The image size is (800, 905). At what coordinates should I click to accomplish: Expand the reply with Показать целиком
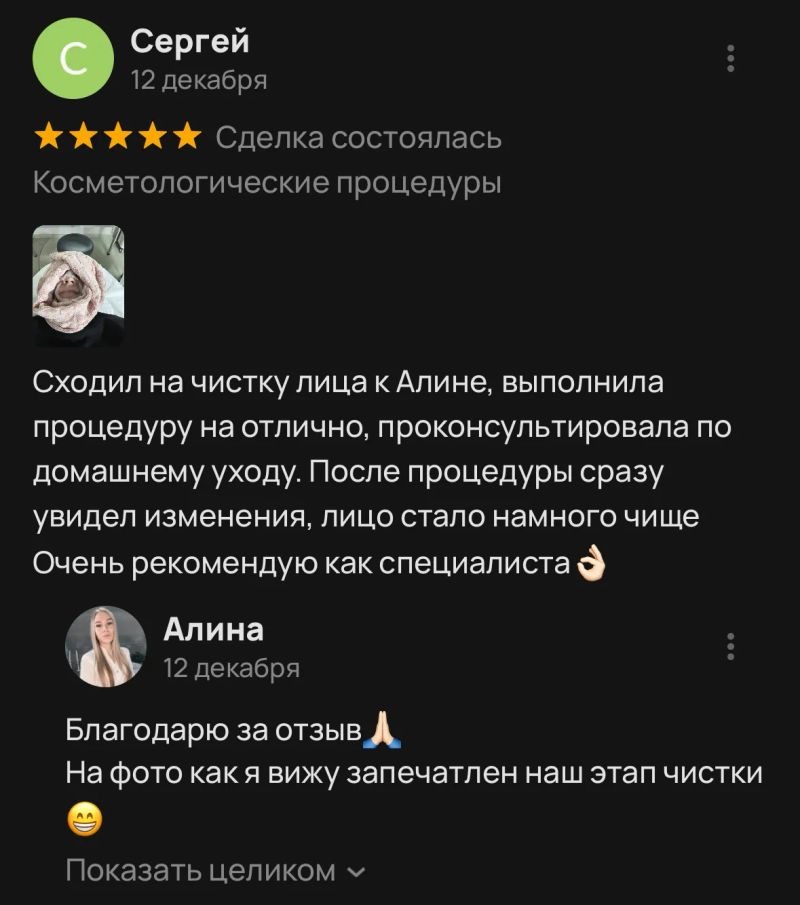coord(215,871)
